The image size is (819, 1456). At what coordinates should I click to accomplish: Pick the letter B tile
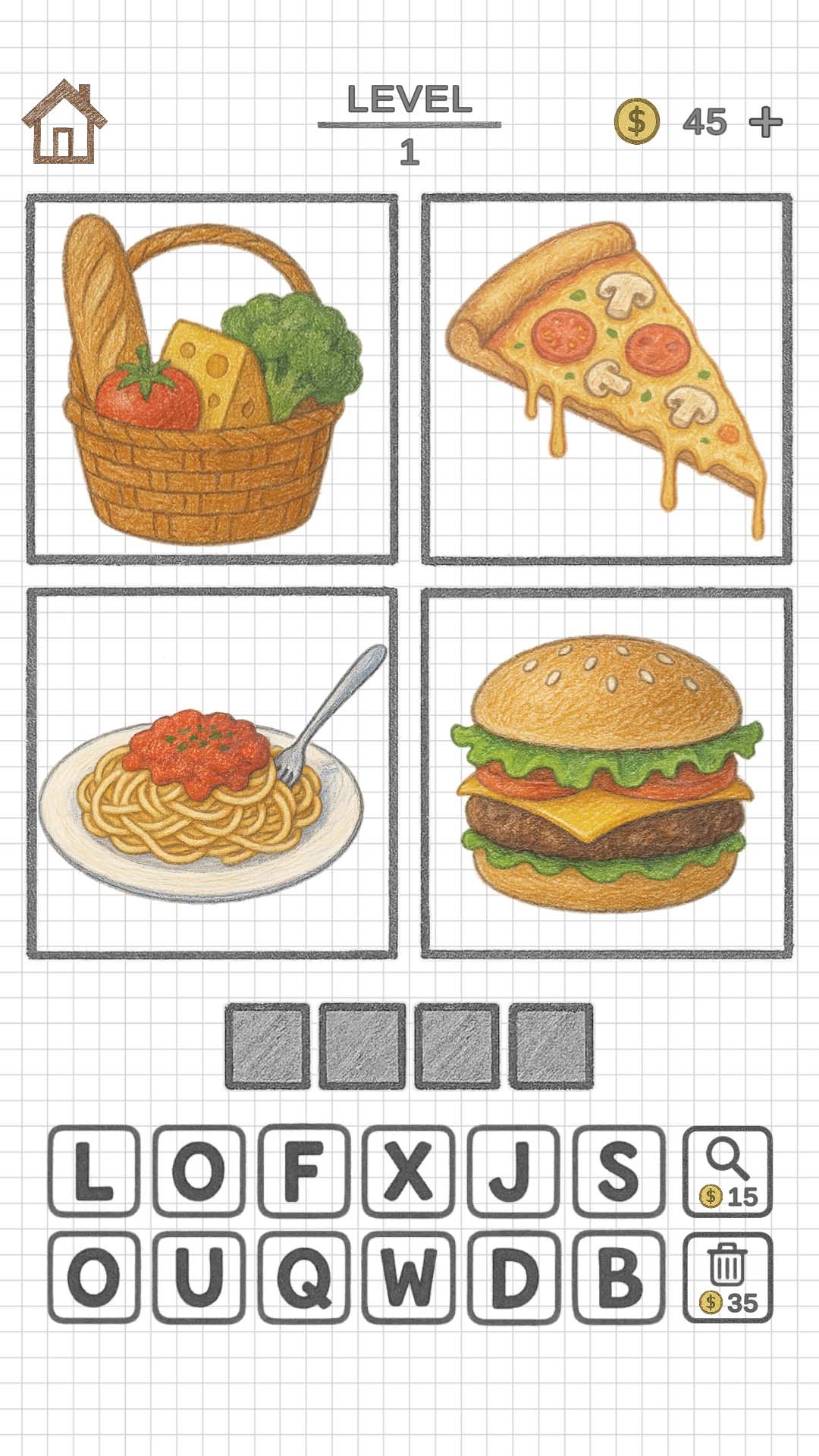click(619, 1278)
